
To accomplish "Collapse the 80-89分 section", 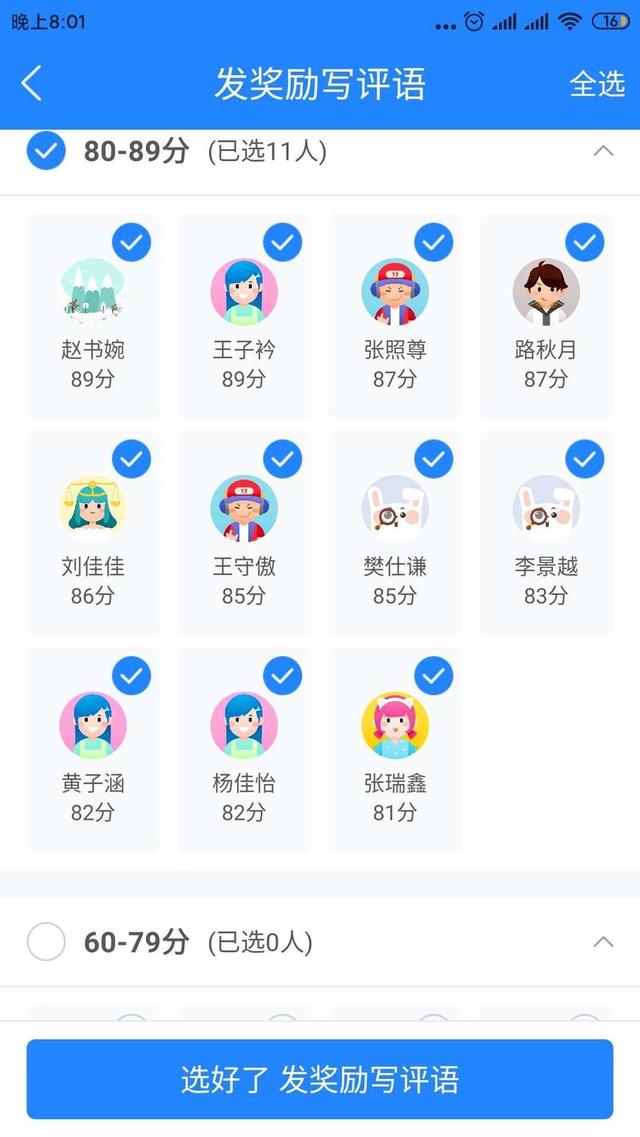I will [x=602, y=152].
